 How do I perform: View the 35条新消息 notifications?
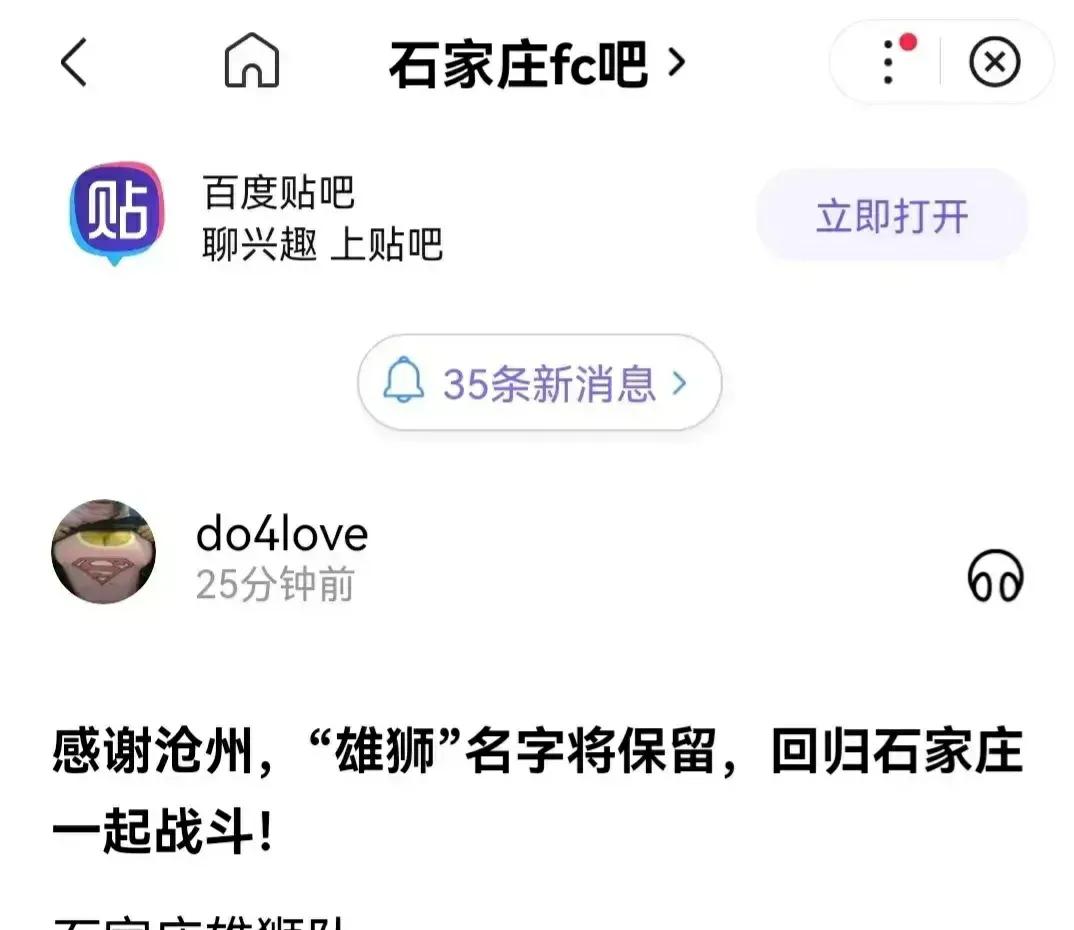pyautogui.click(x=539, y=383)
